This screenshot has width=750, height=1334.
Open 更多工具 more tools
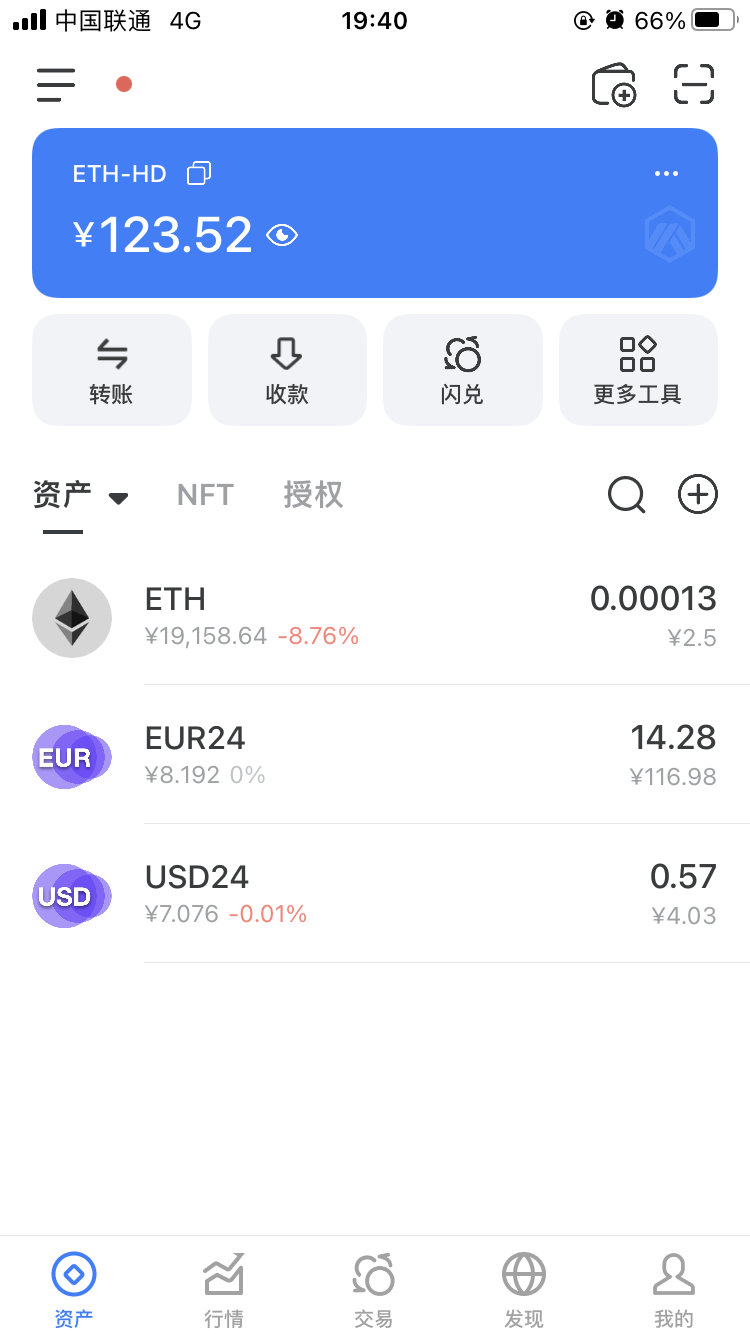click(x=637, y=370)
